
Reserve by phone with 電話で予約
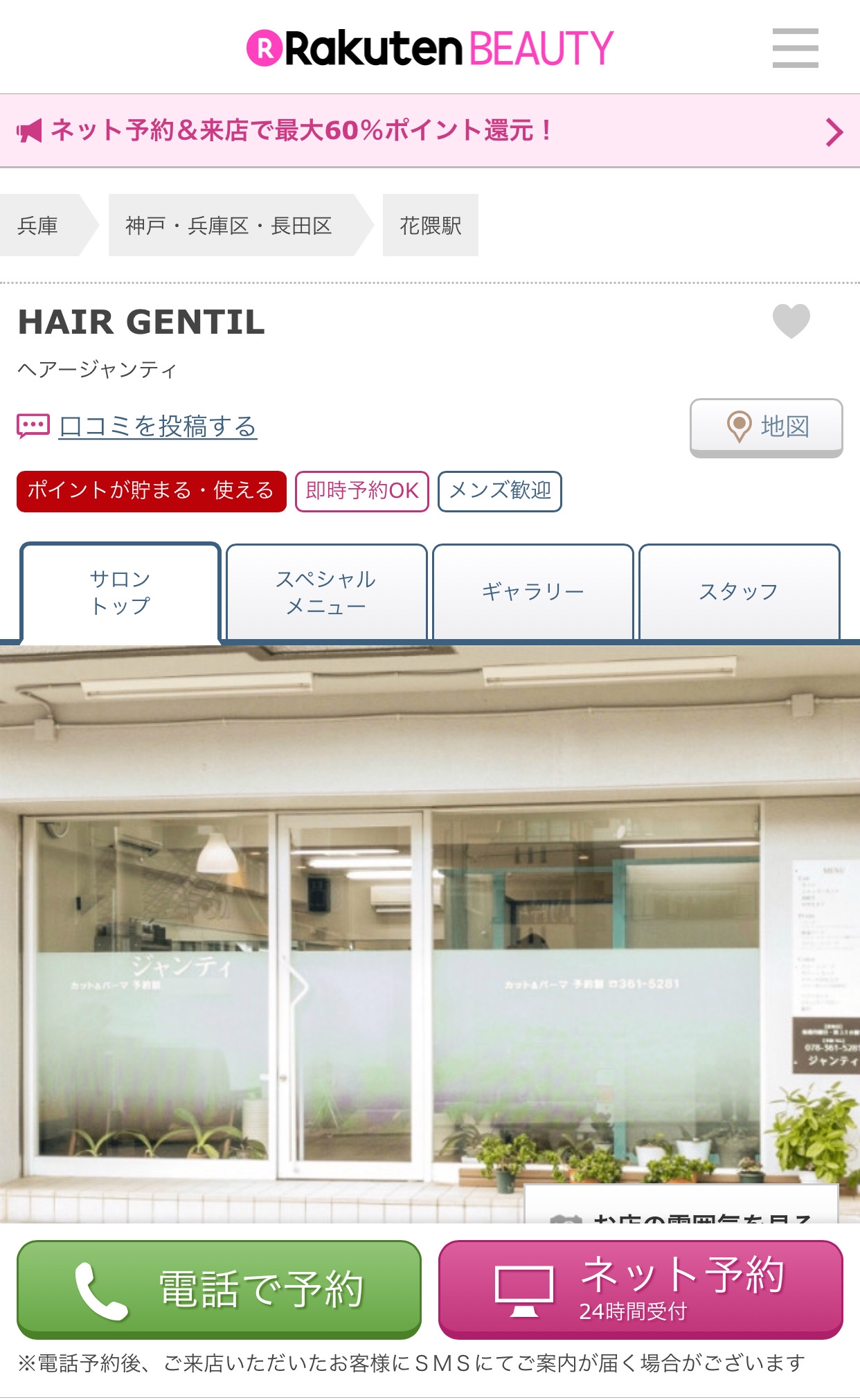pos(219,1289)
